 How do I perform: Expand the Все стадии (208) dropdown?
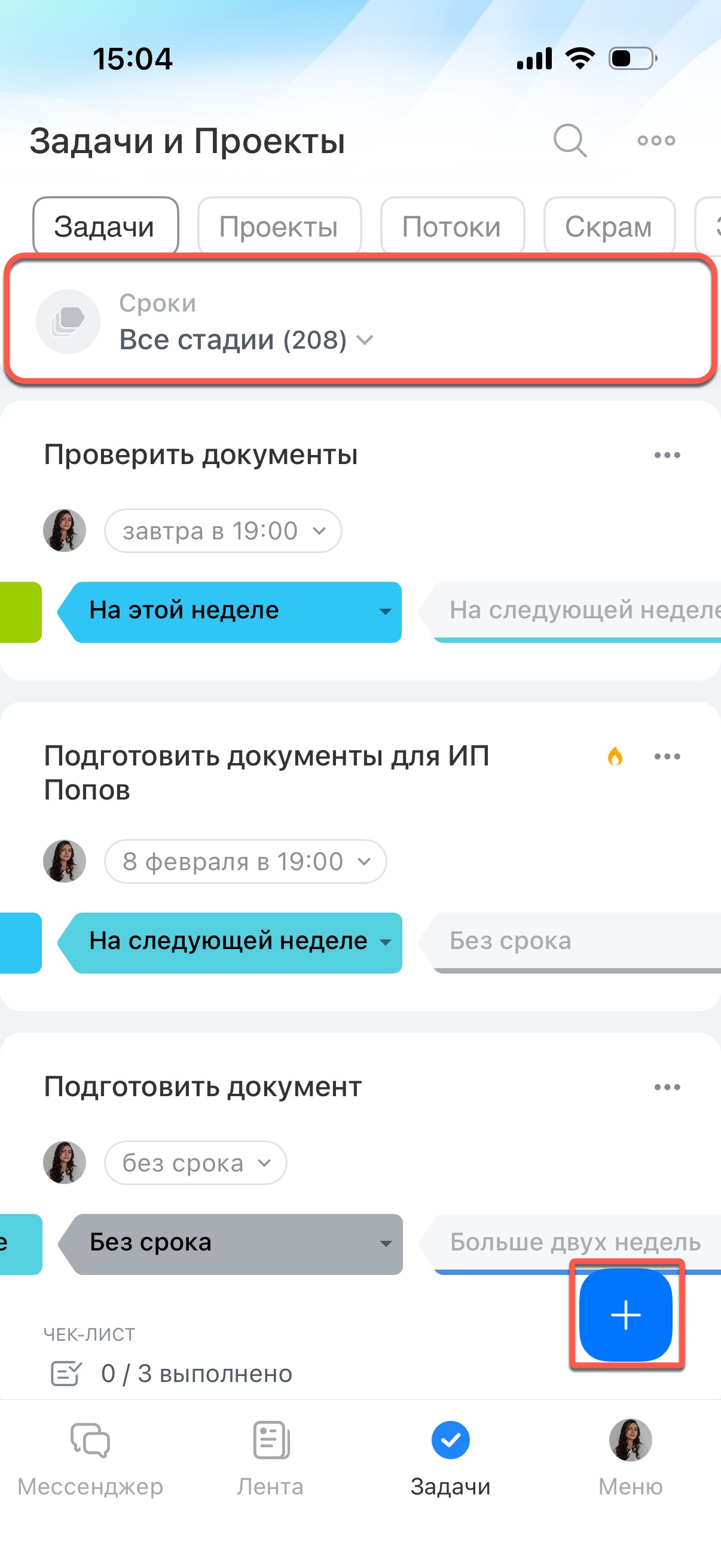(246, 340)
